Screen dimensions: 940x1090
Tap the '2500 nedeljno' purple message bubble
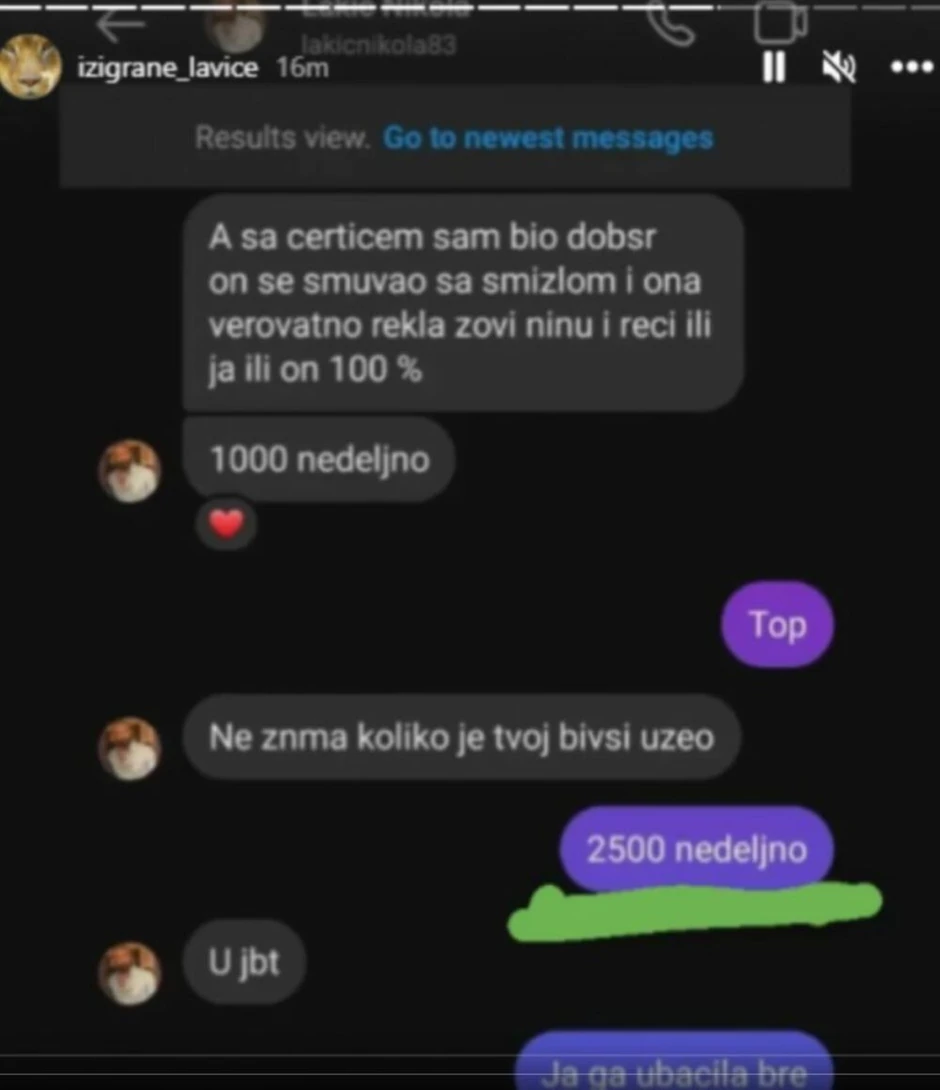[694, 848]
